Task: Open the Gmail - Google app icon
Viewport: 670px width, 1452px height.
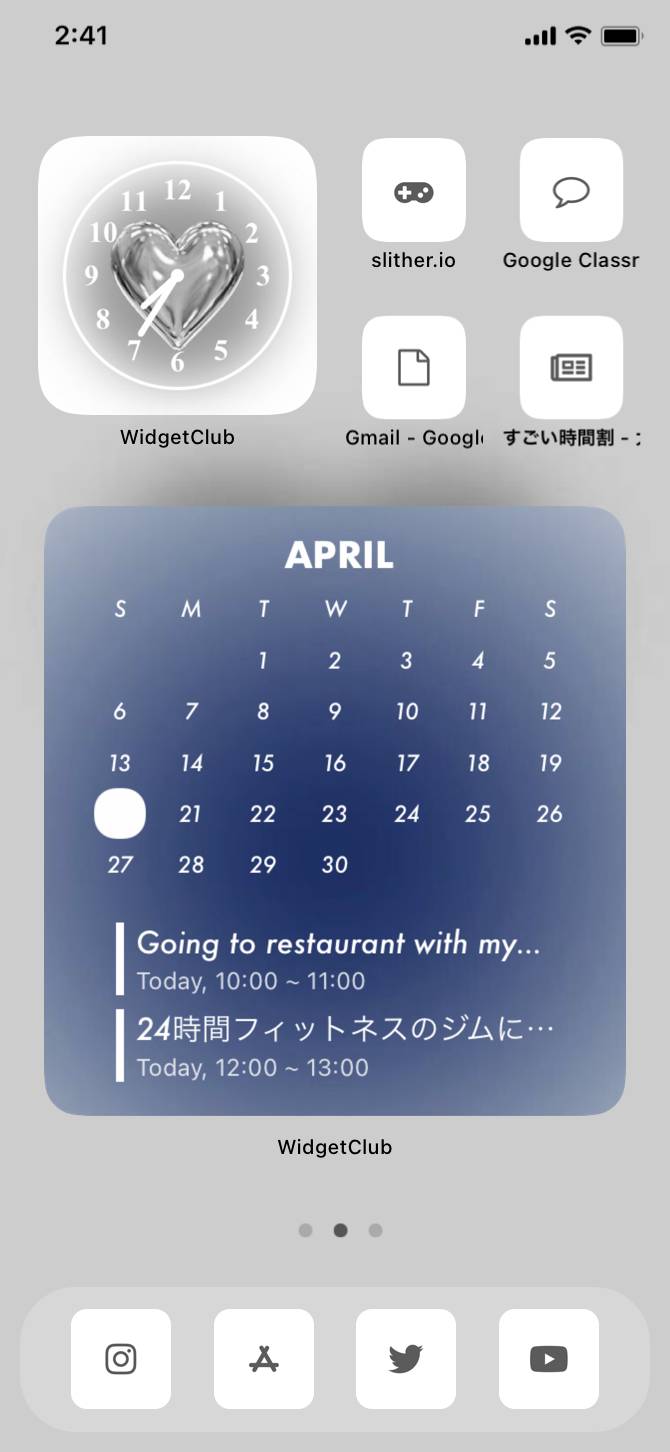Action: pyautogui.click(x=413, y=368)
